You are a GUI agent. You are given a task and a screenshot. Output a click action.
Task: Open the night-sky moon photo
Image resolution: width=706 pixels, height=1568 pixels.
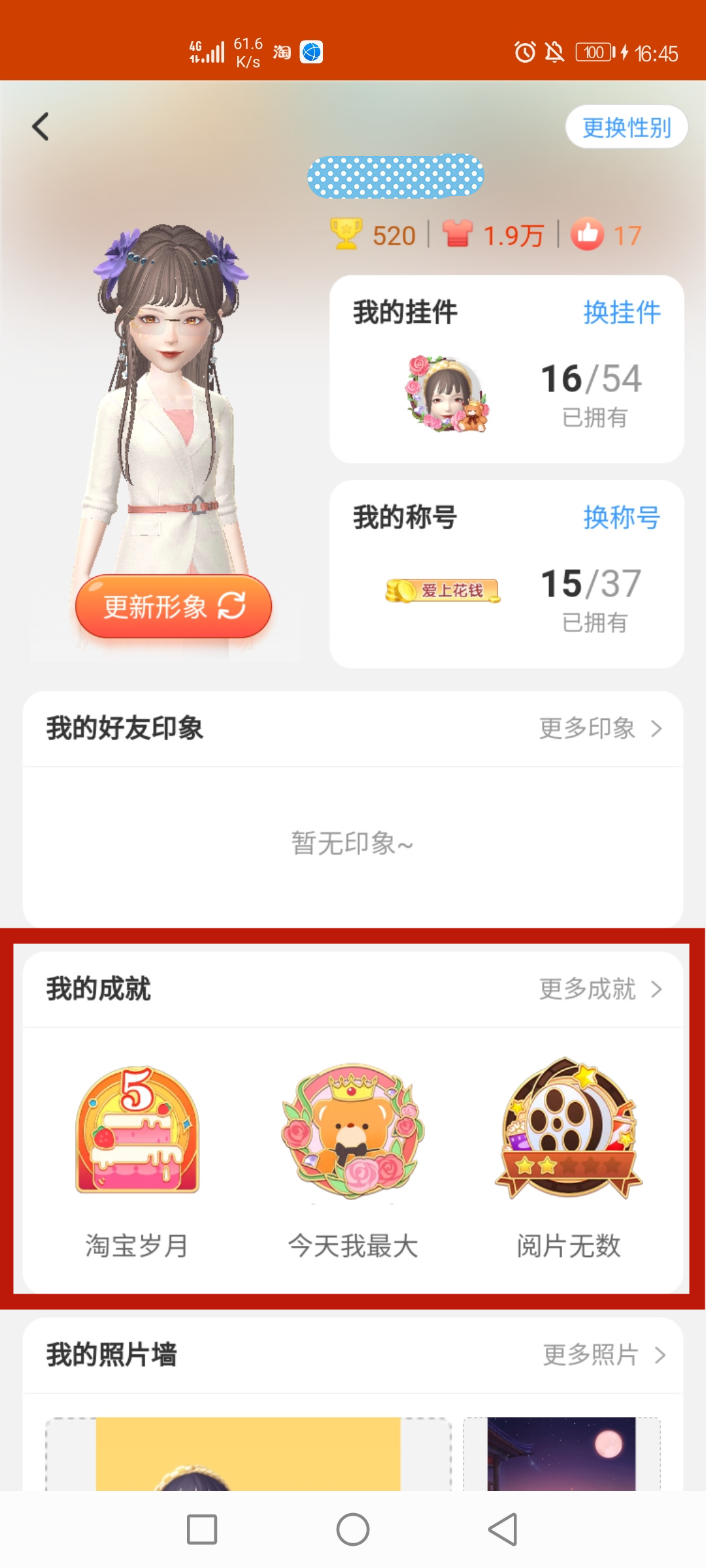pos(562,1454)
